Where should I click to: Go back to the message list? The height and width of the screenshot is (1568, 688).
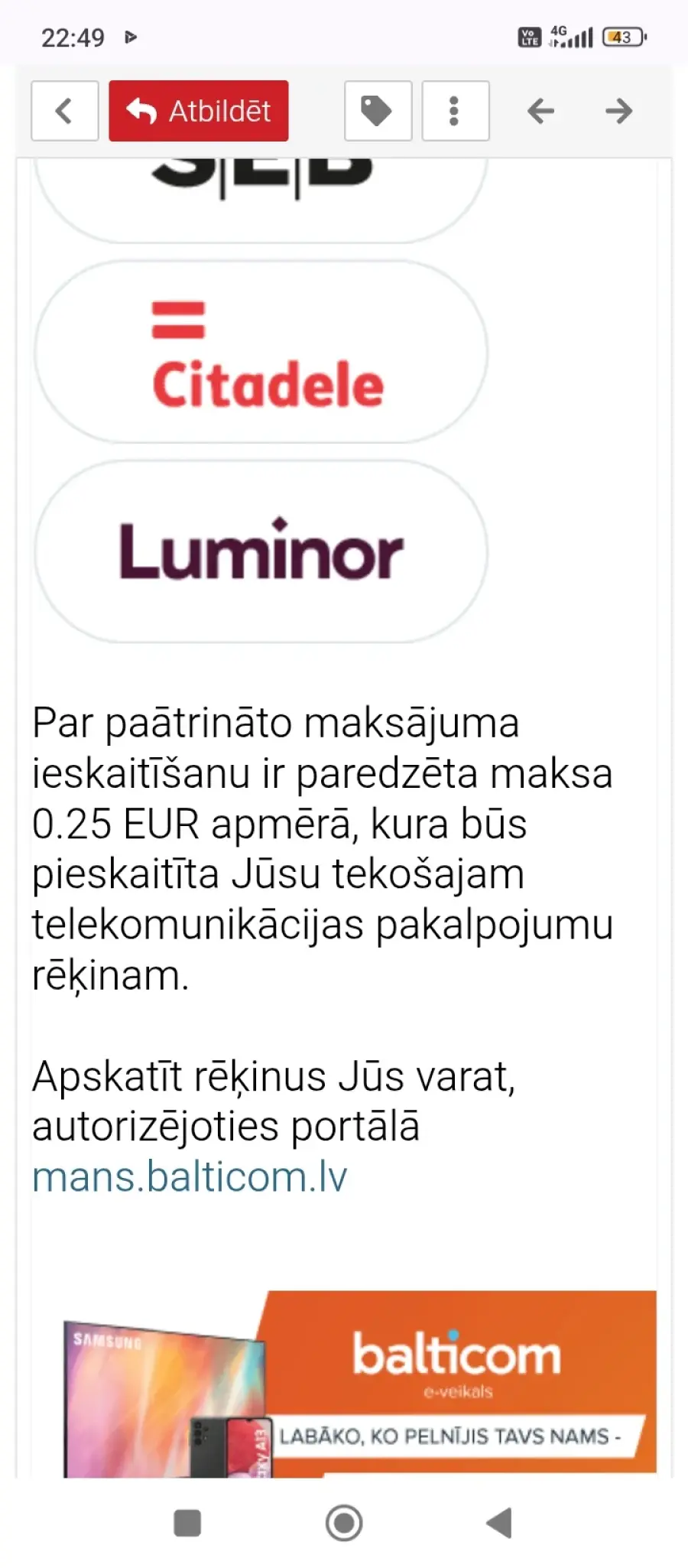pyautogui.click(x=65, y=111)
